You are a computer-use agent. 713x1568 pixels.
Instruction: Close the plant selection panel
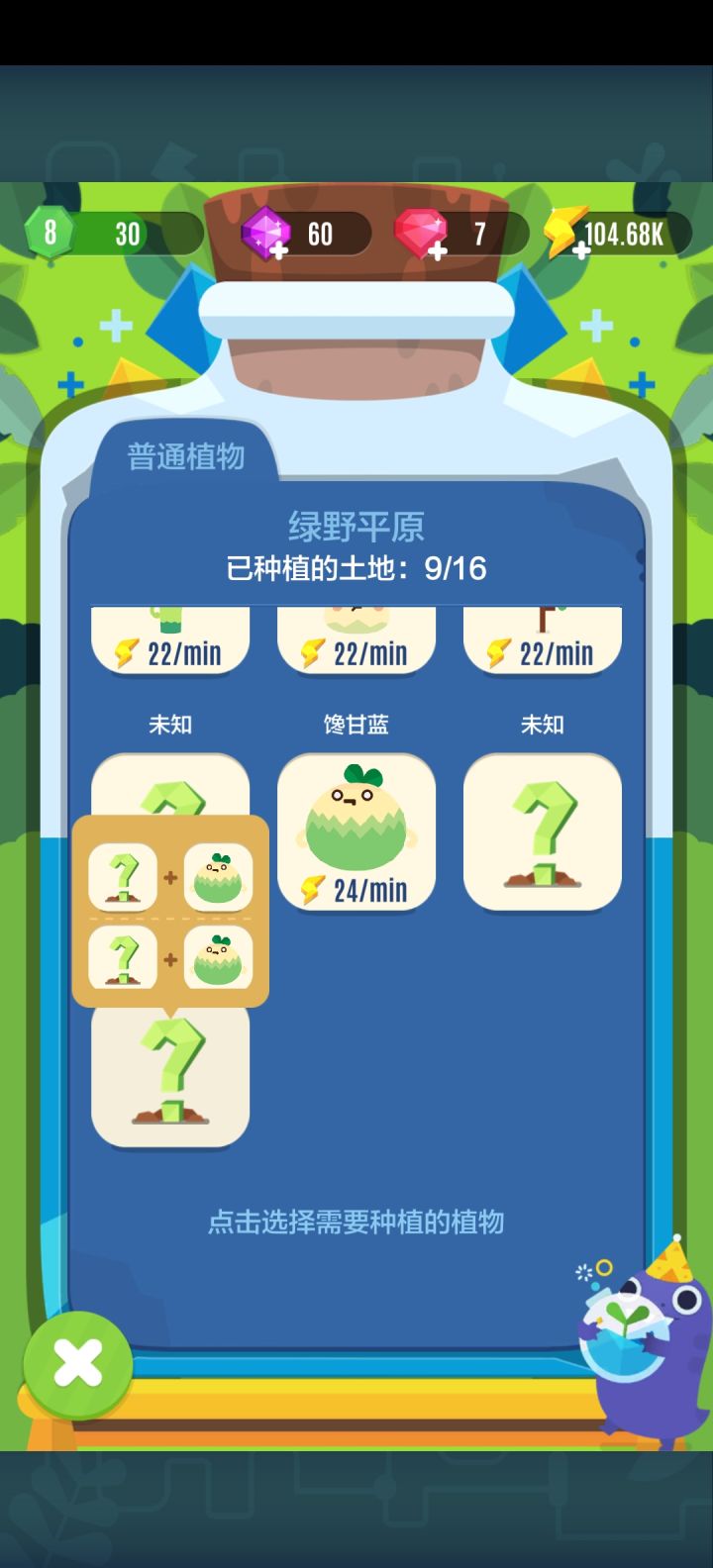tap(77, 1365)
